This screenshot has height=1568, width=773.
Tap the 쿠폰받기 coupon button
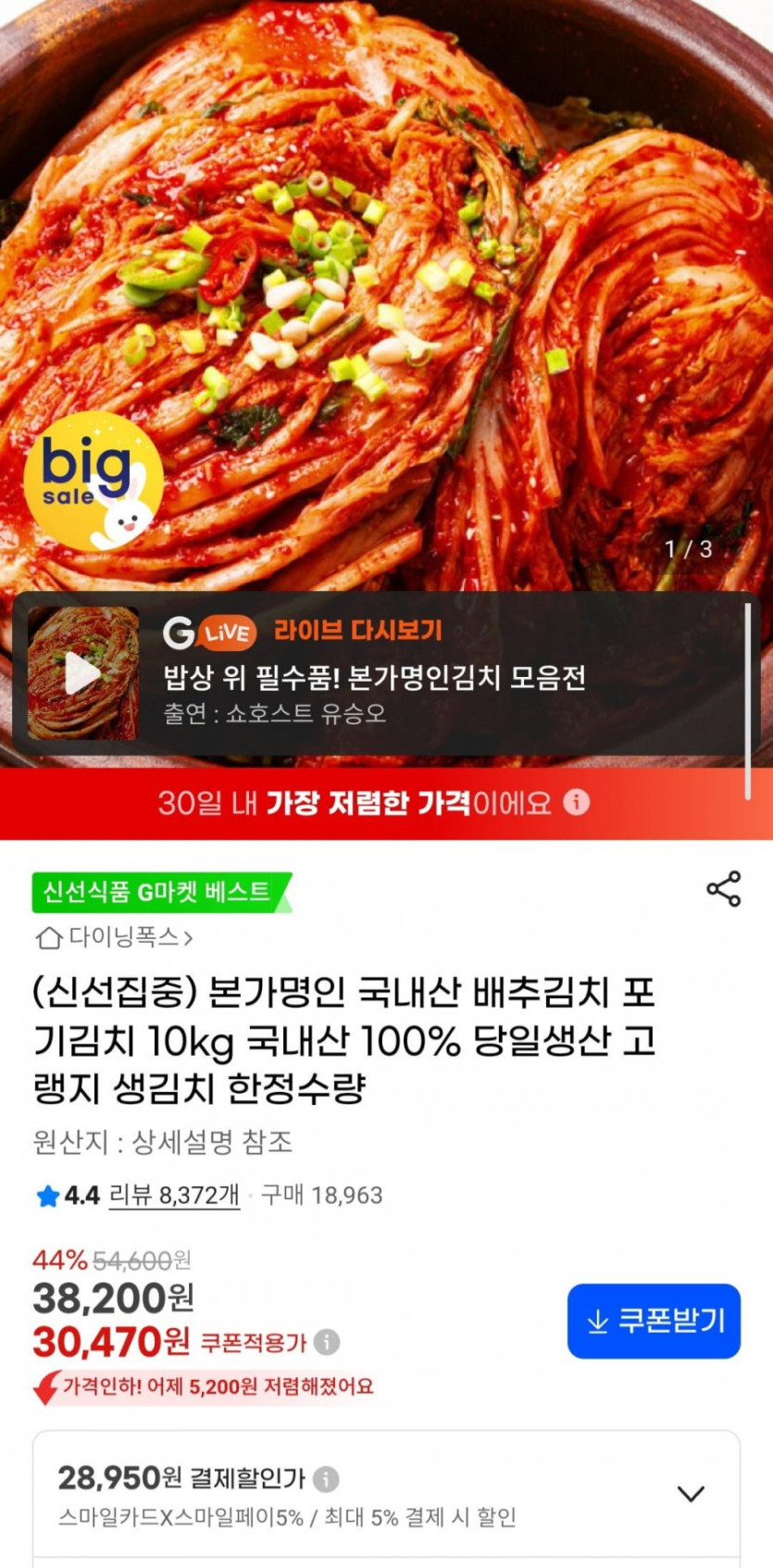(654, 1321)
